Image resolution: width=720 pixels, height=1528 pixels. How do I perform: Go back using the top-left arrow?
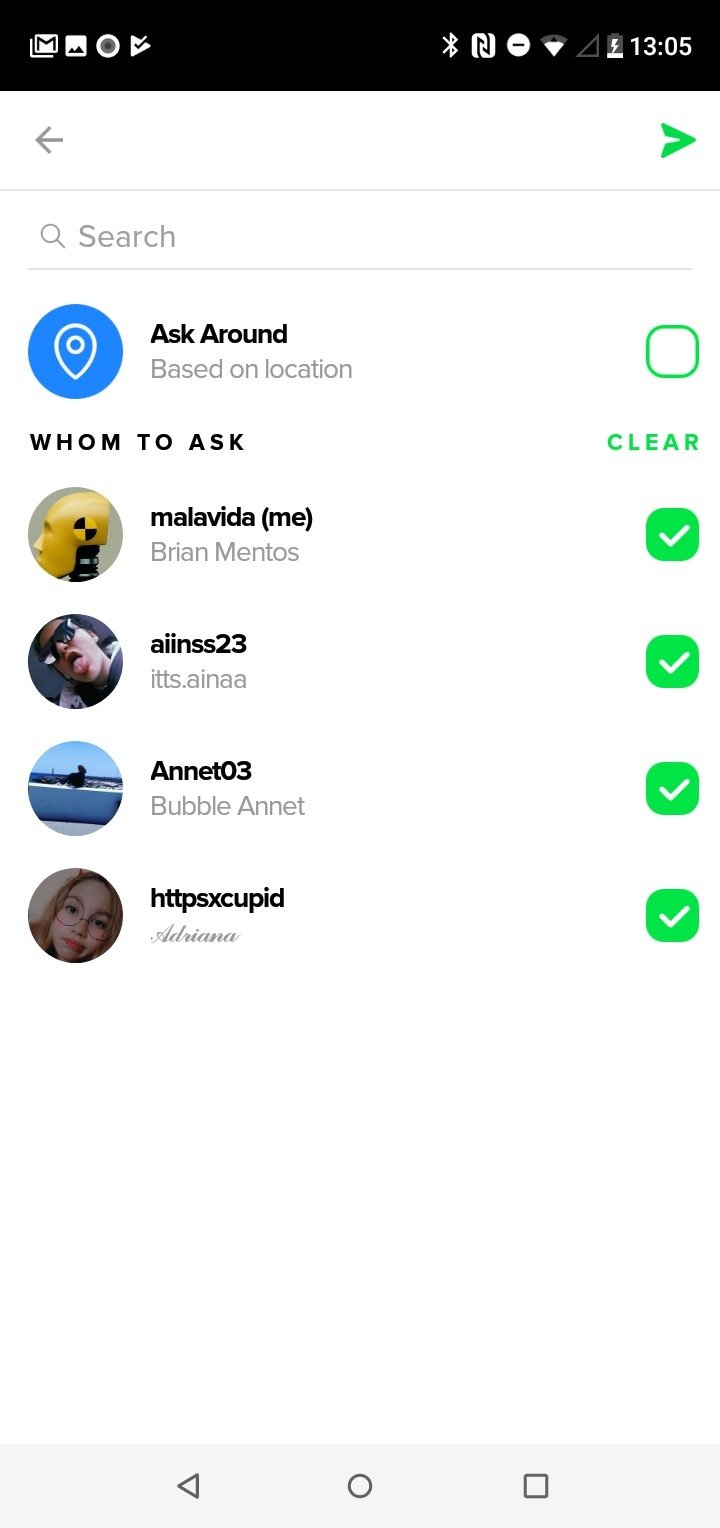pyautogui.click(x=49, y=140)
